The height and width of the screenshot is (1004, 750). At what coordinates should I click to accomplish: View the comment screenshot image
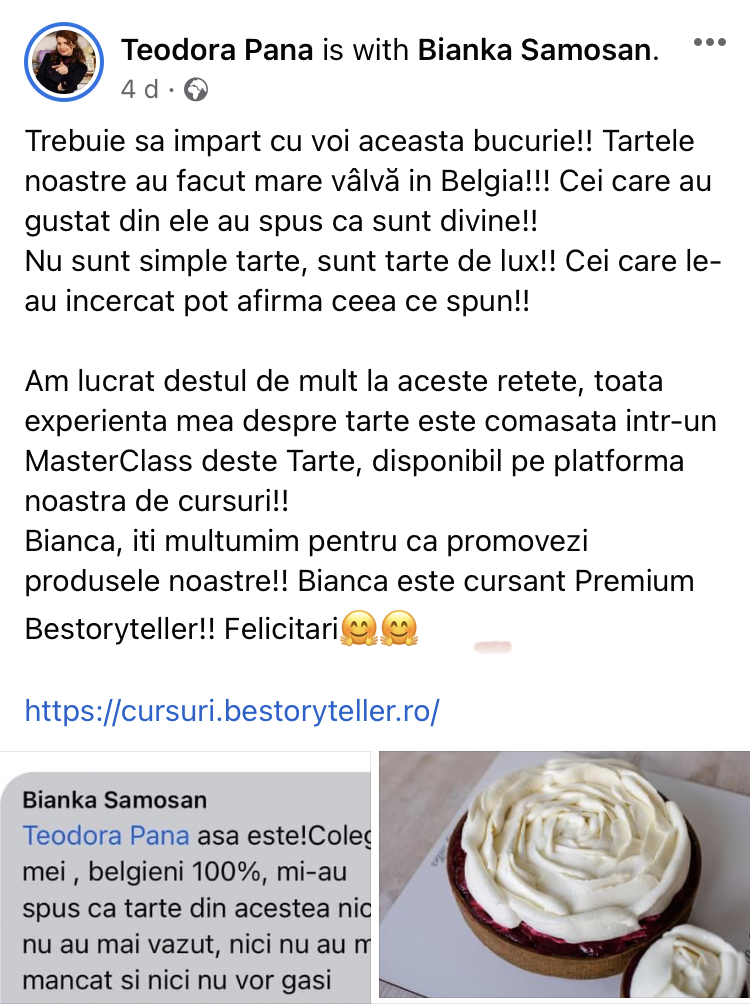[x=185, y=878]
